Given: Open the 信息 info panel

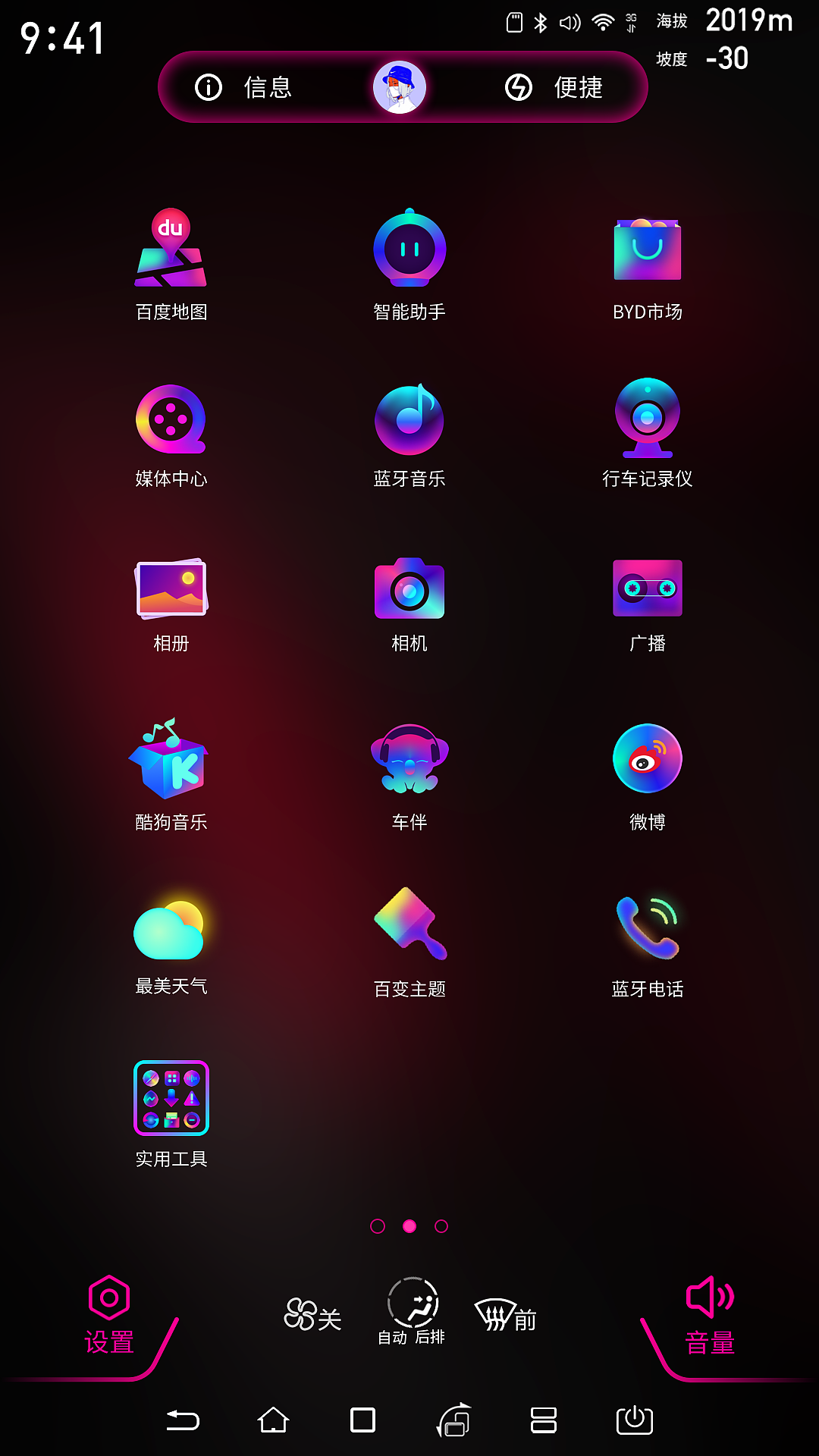Looking at the screenshot, I should coord(244,87).
